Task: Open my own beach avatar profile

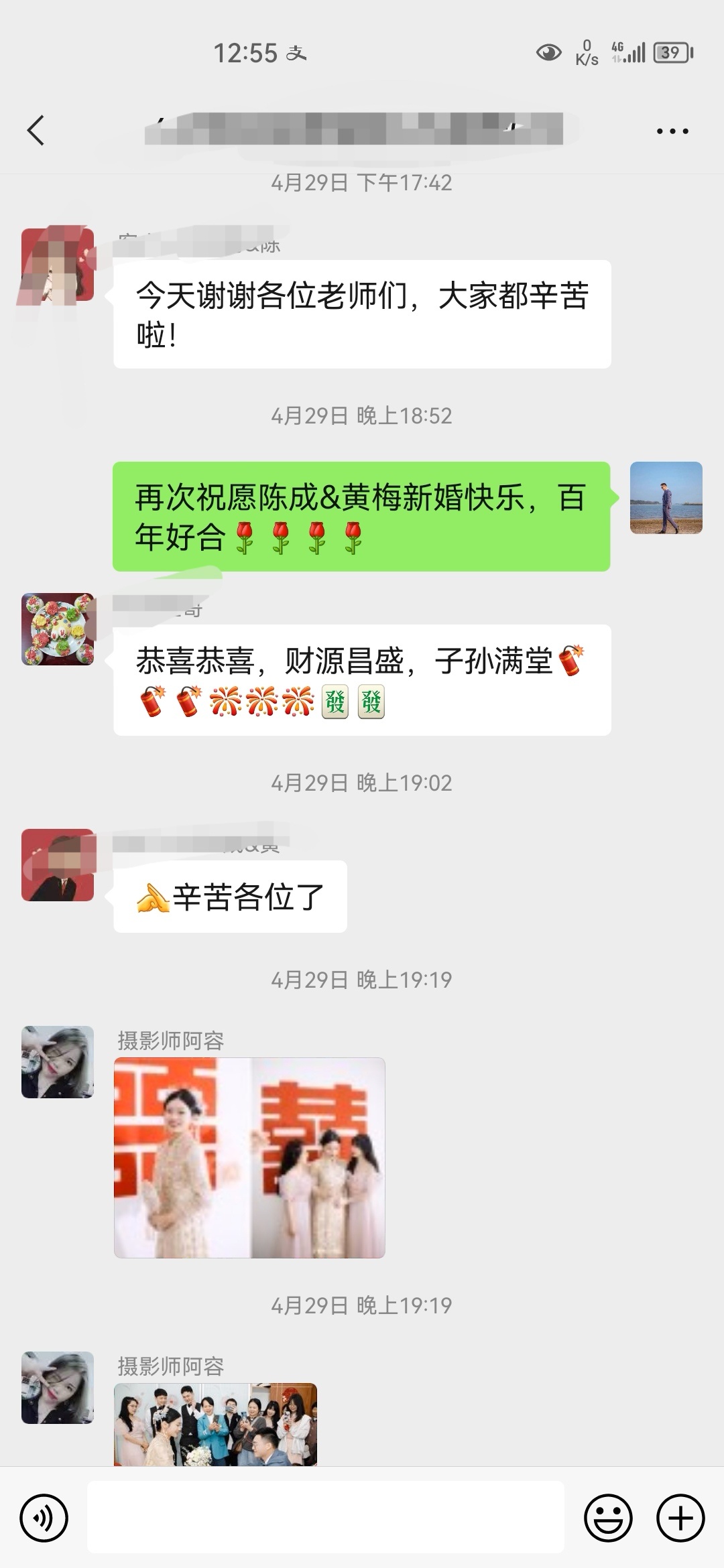Action: click(666, 498)
